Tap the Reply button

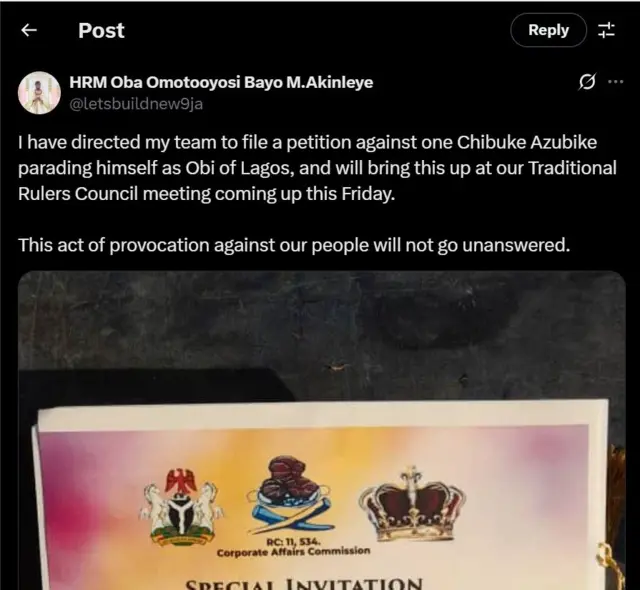pyautogui.click(x=548, y=30)
